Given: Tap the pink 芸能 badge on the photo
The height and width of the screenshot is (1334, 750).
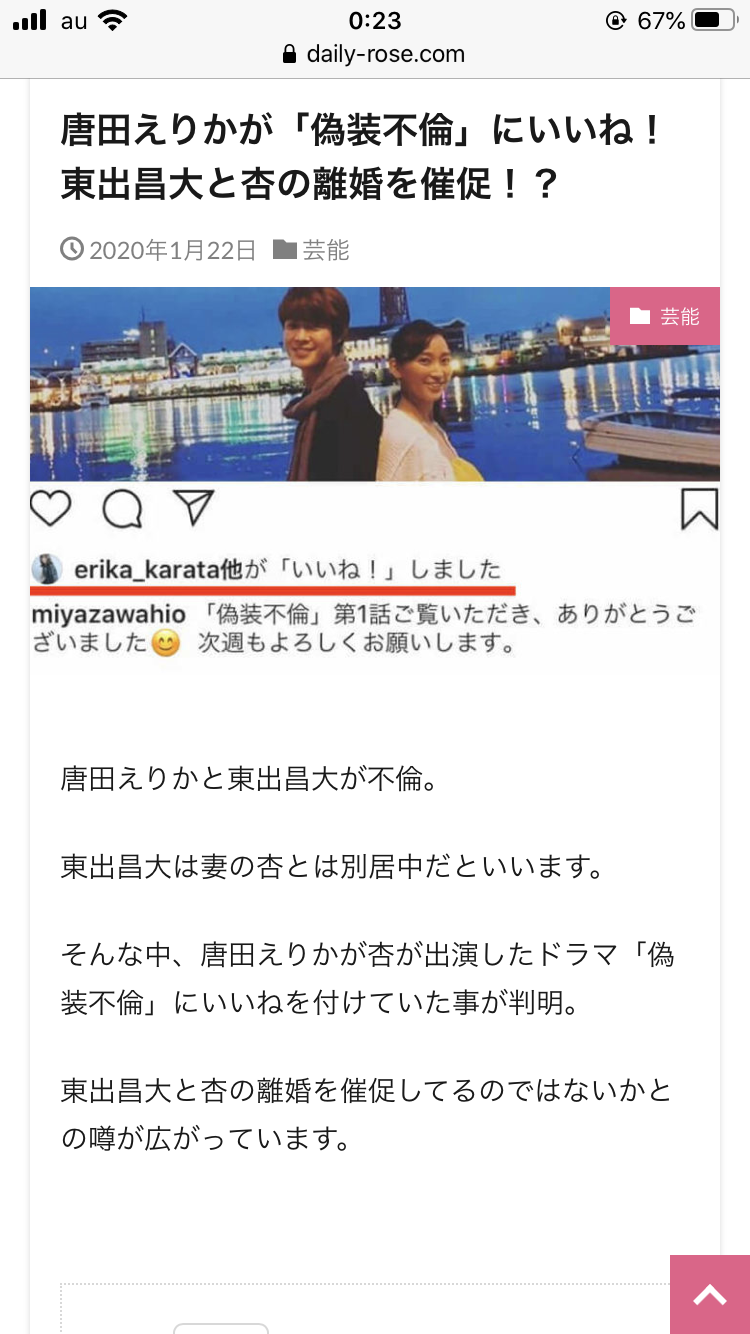Looking at the screenshot, I should [x=665, y=317].
